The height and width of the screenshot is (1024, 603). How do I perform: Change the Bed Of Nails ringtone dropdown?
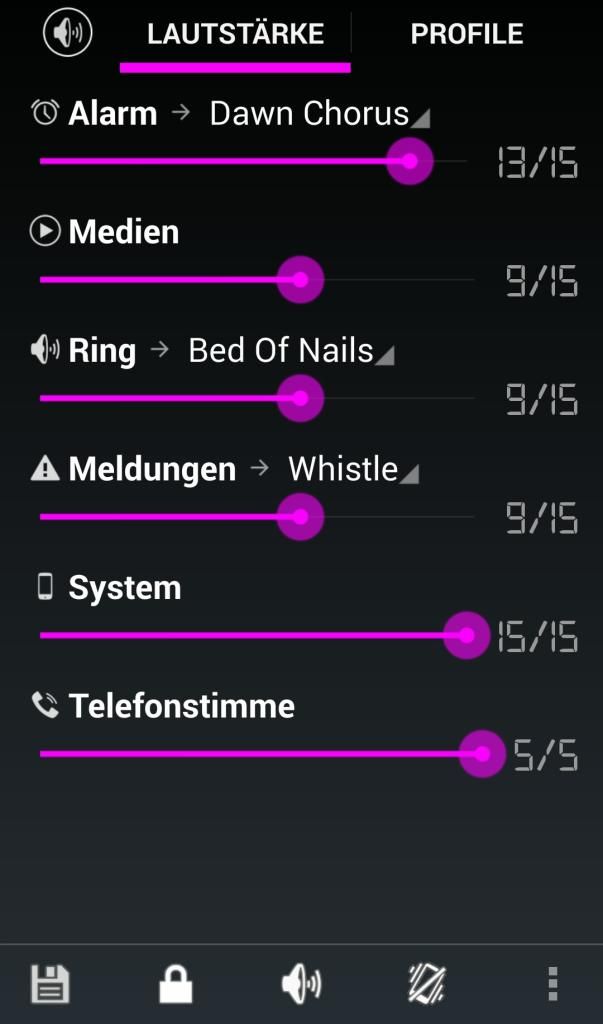coord(291,351)
